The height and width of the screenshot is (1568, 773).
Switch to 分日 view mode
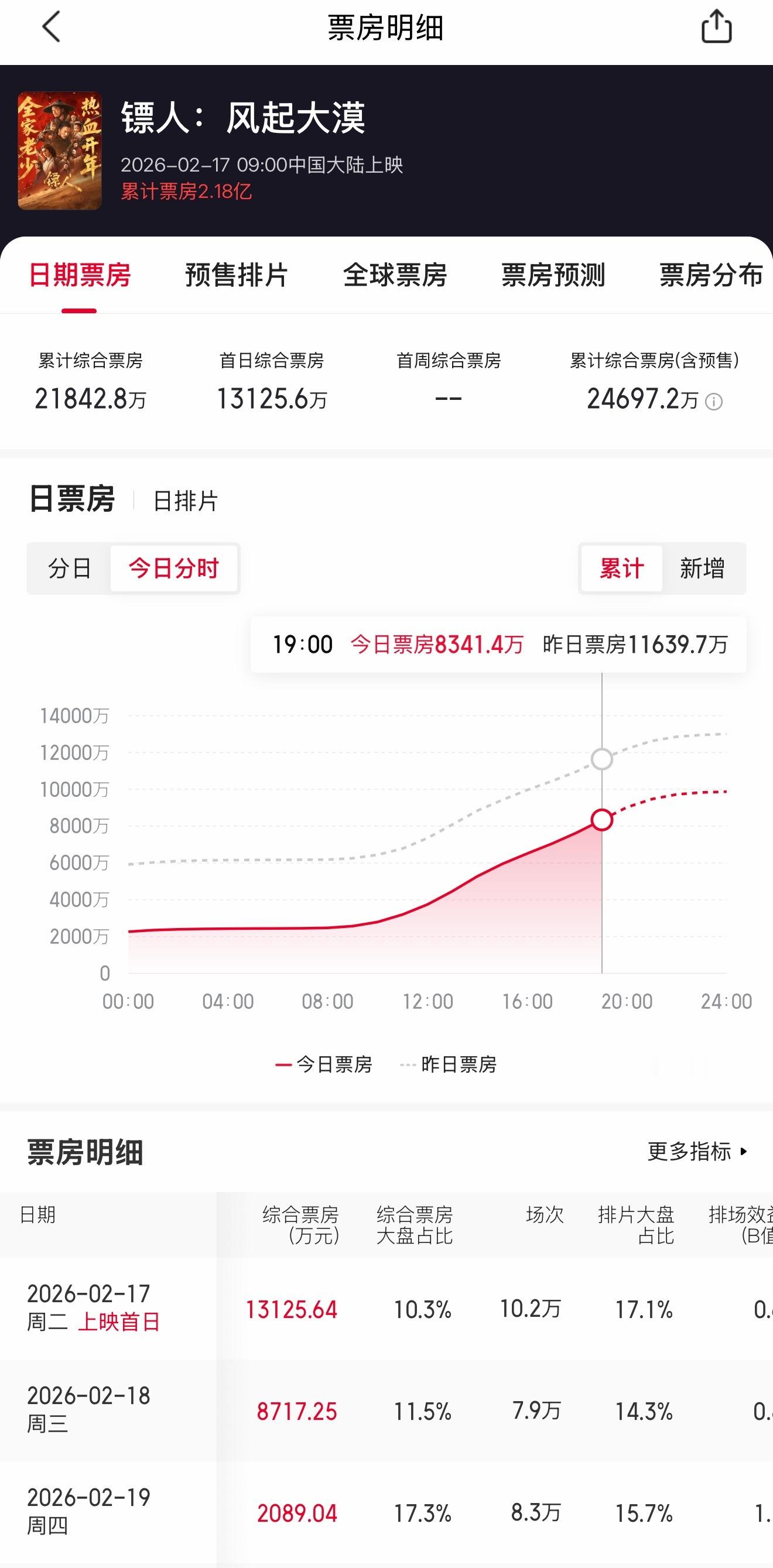68,569
